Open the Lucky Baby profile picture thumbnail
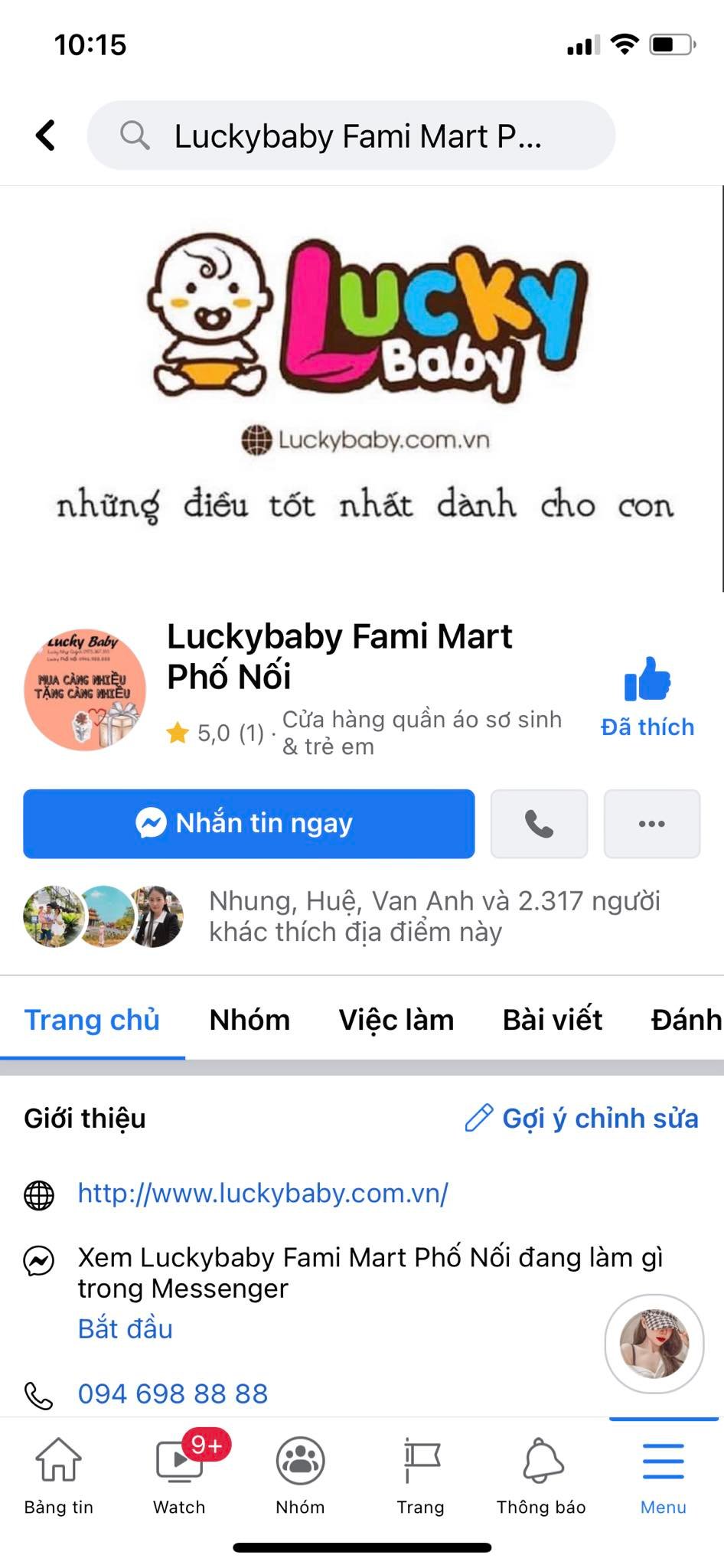The width and height of the screenshot is (724, 1568). 86,688
